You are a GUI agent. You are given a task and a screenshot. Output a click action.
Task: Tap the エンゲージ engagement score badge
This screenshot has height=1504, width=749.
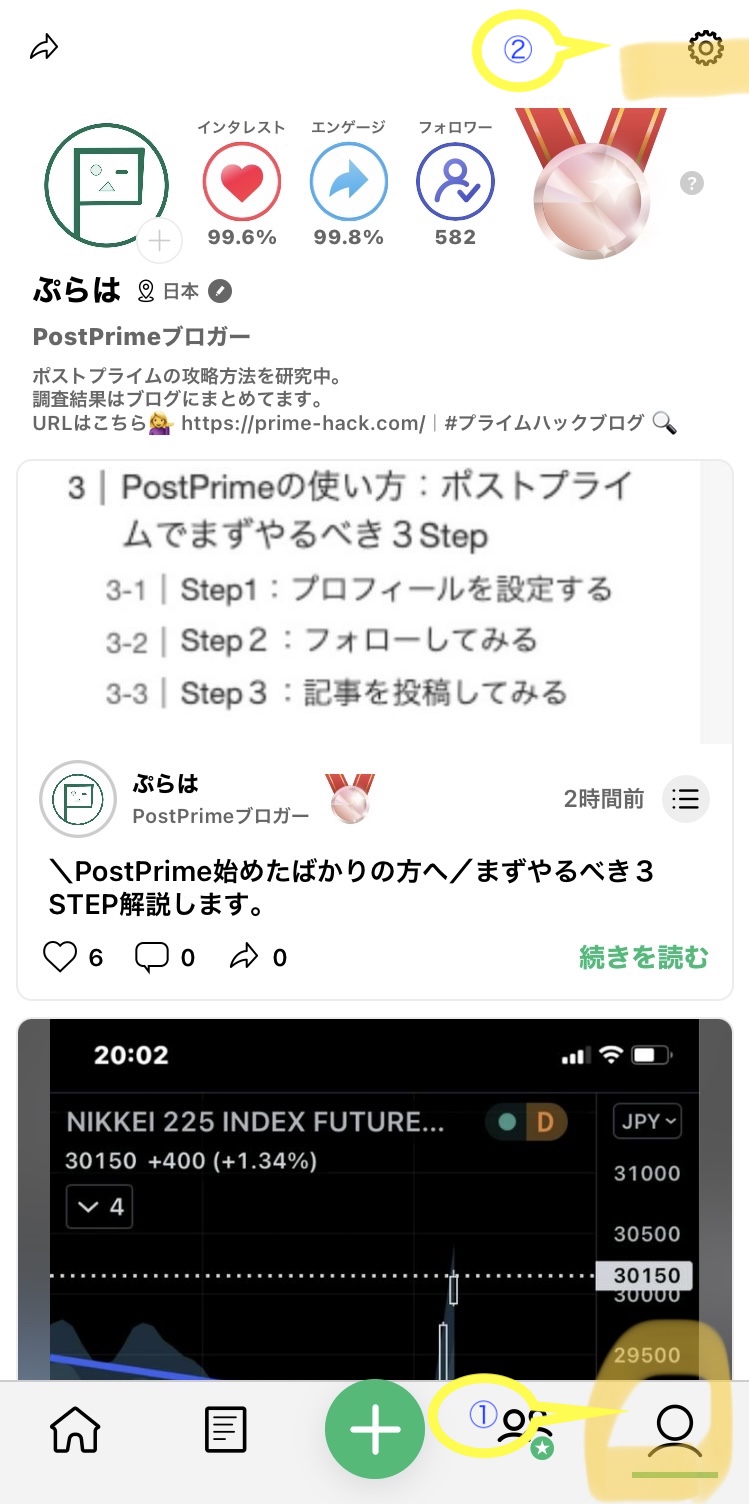click(x=348, y=183)
